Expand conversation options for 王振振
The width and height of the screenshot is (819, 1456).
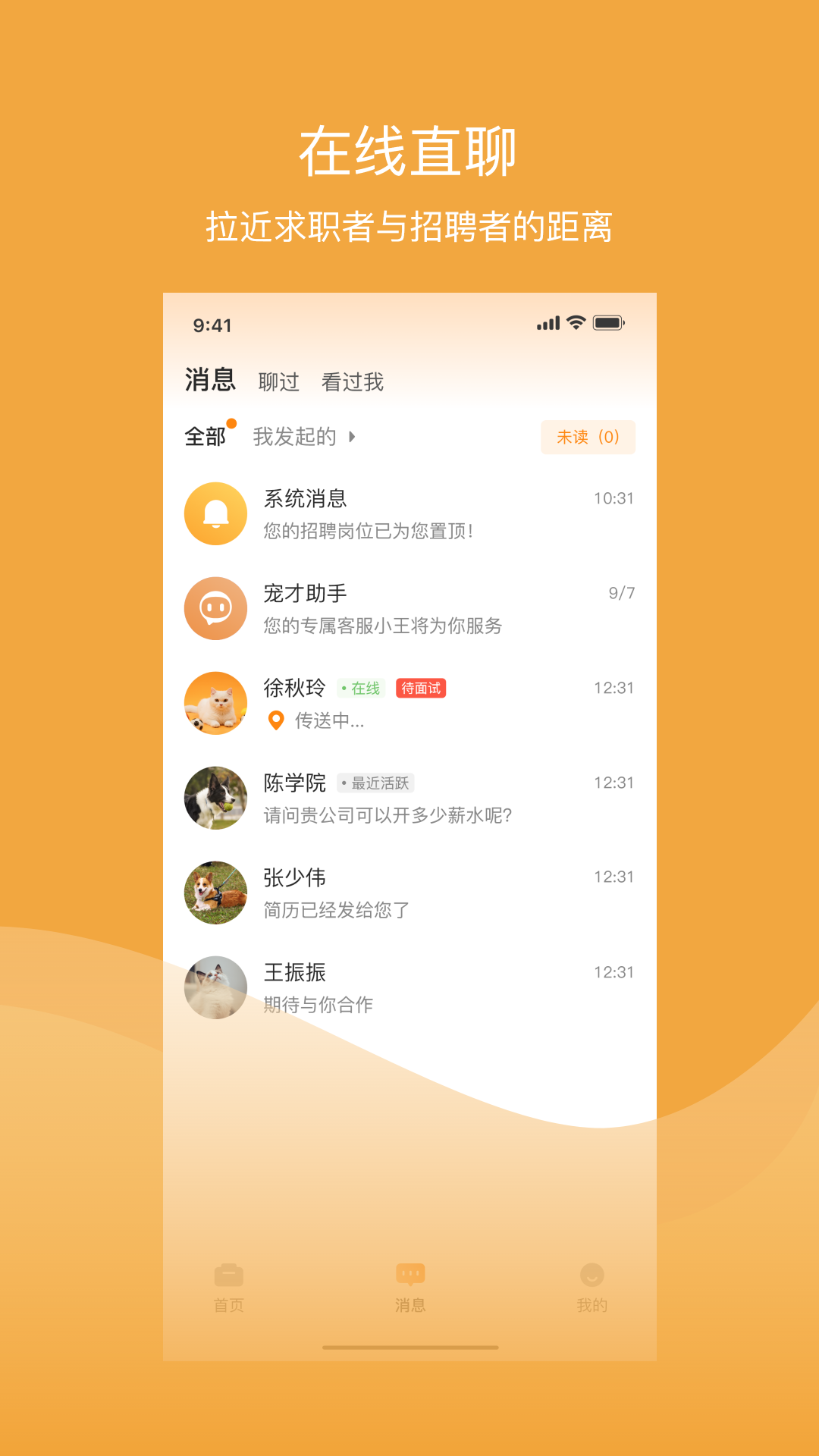tap(409, 986)
